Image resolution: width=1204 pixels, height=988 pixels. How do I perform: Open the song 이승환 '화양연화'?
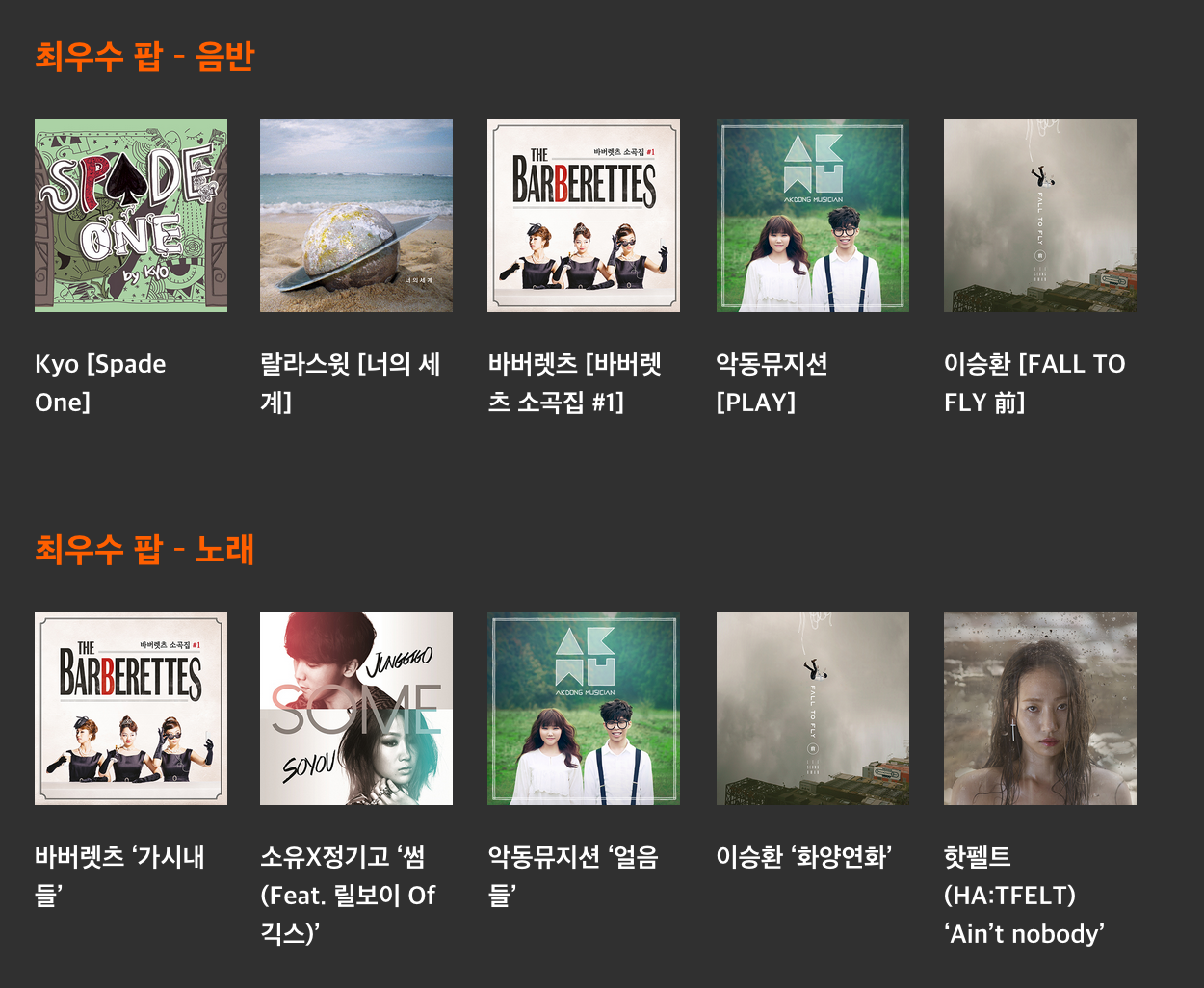point(813,709)
